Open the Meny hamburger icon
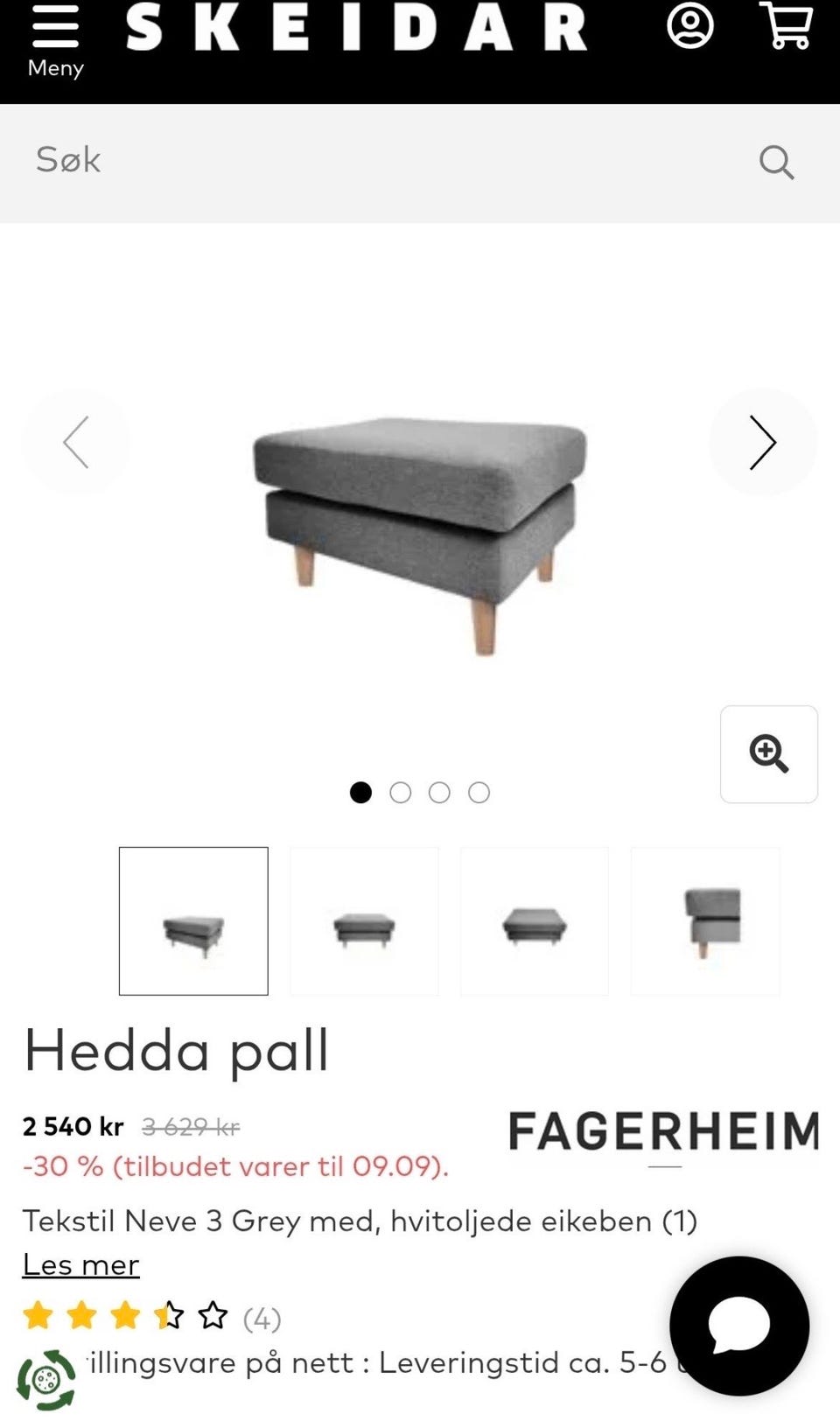The height and width of the screenshot is (1421, 840). pos(55,29)
